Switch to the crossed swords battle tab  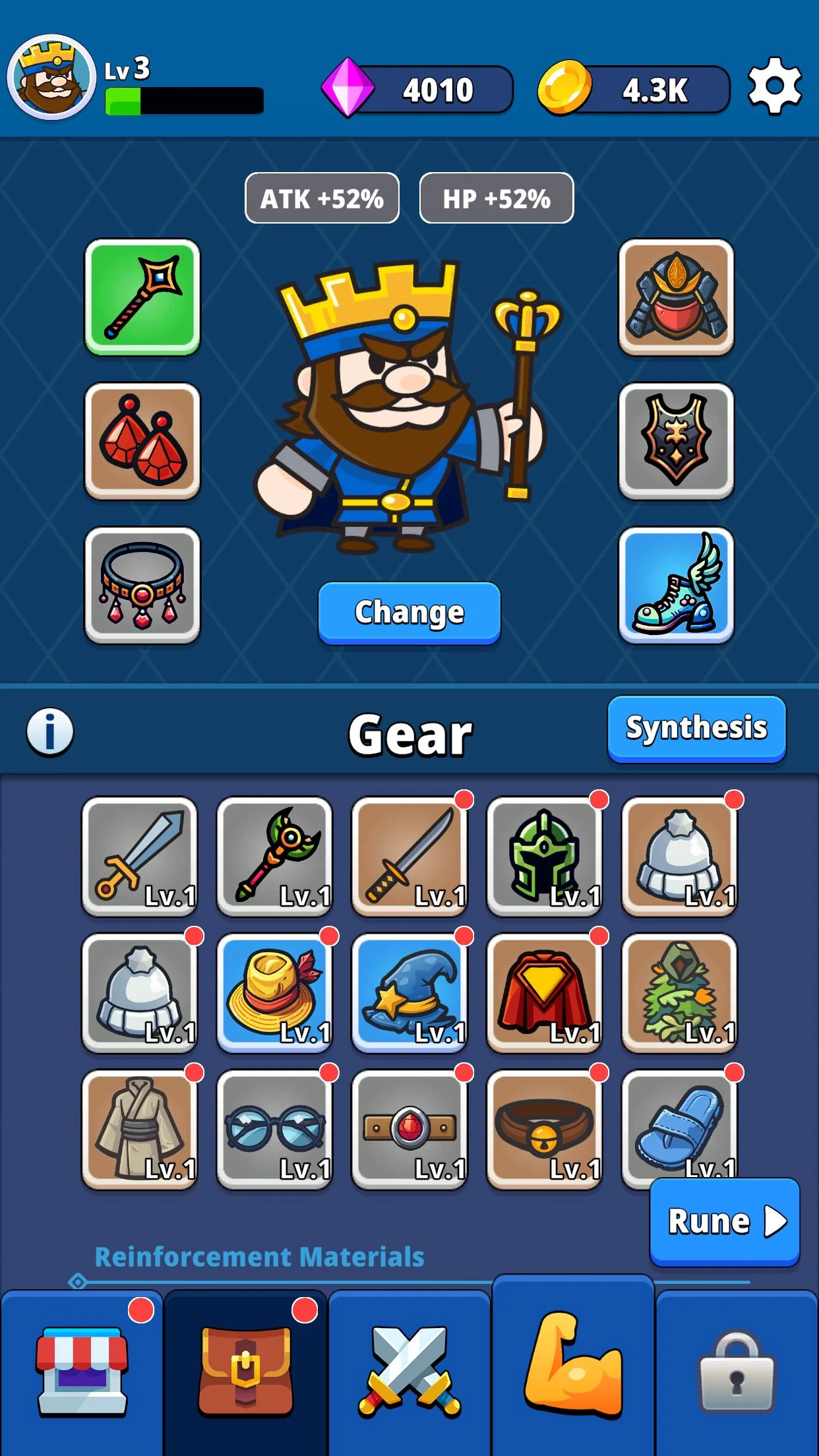tap(409, 1372)
